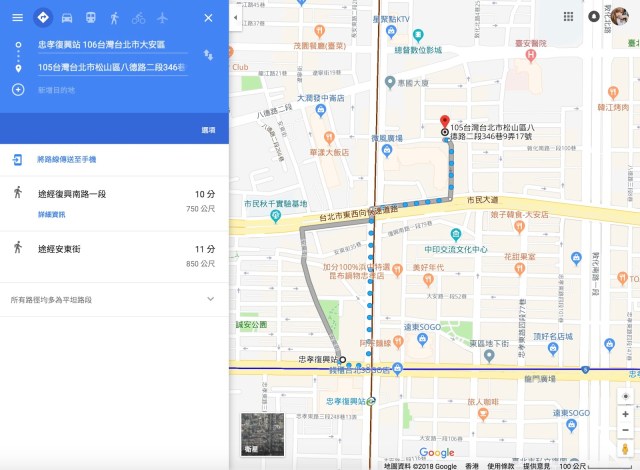640x470 pixels.
Task: Open the hamburger menu
Action: (17, 18)
